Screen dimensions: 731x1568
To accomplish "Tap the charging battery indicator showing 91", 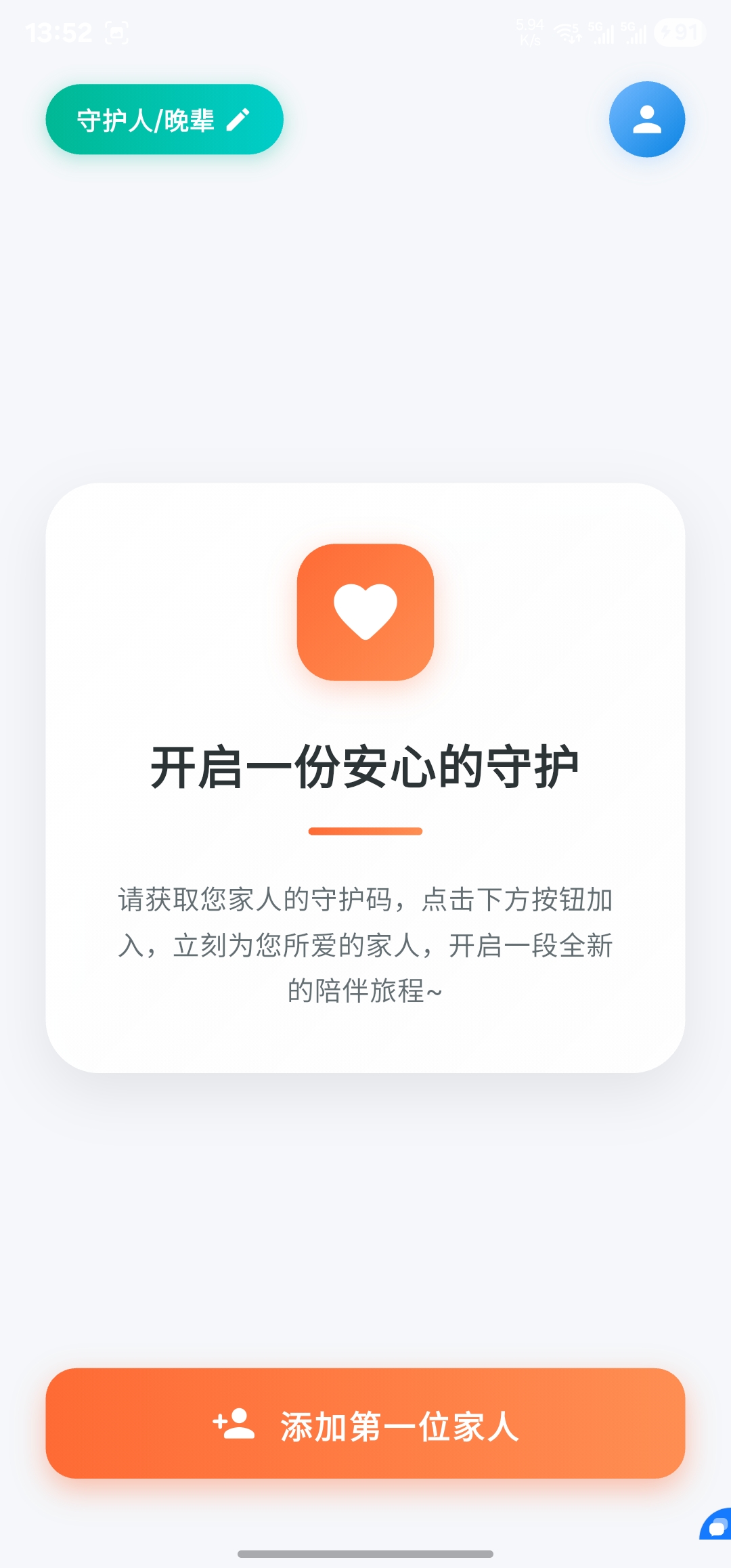I will click(679, 30).
